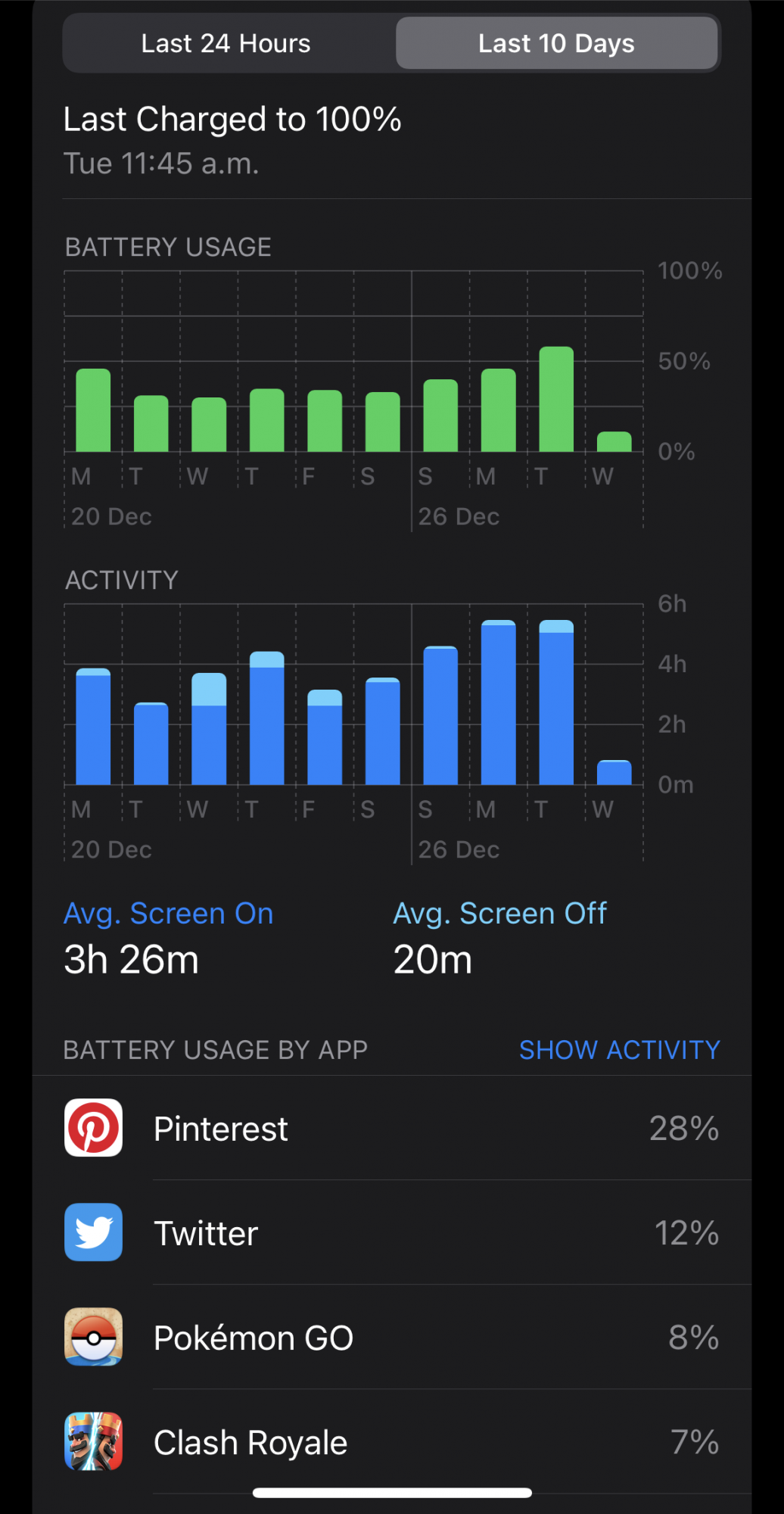
Task: Tap the Clash Royale usage row
Action: point(392,1442)
